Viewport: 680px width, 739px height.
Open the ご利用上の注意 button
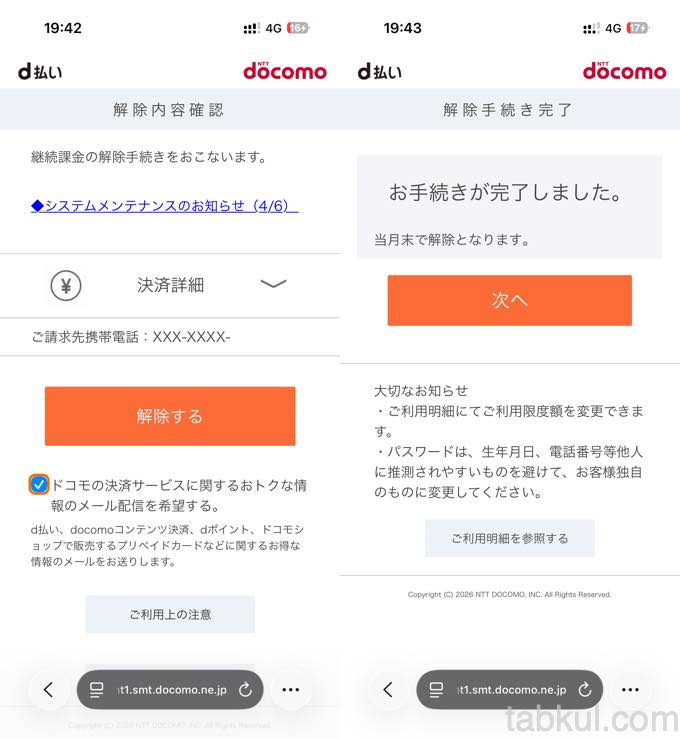click(170, 614)
